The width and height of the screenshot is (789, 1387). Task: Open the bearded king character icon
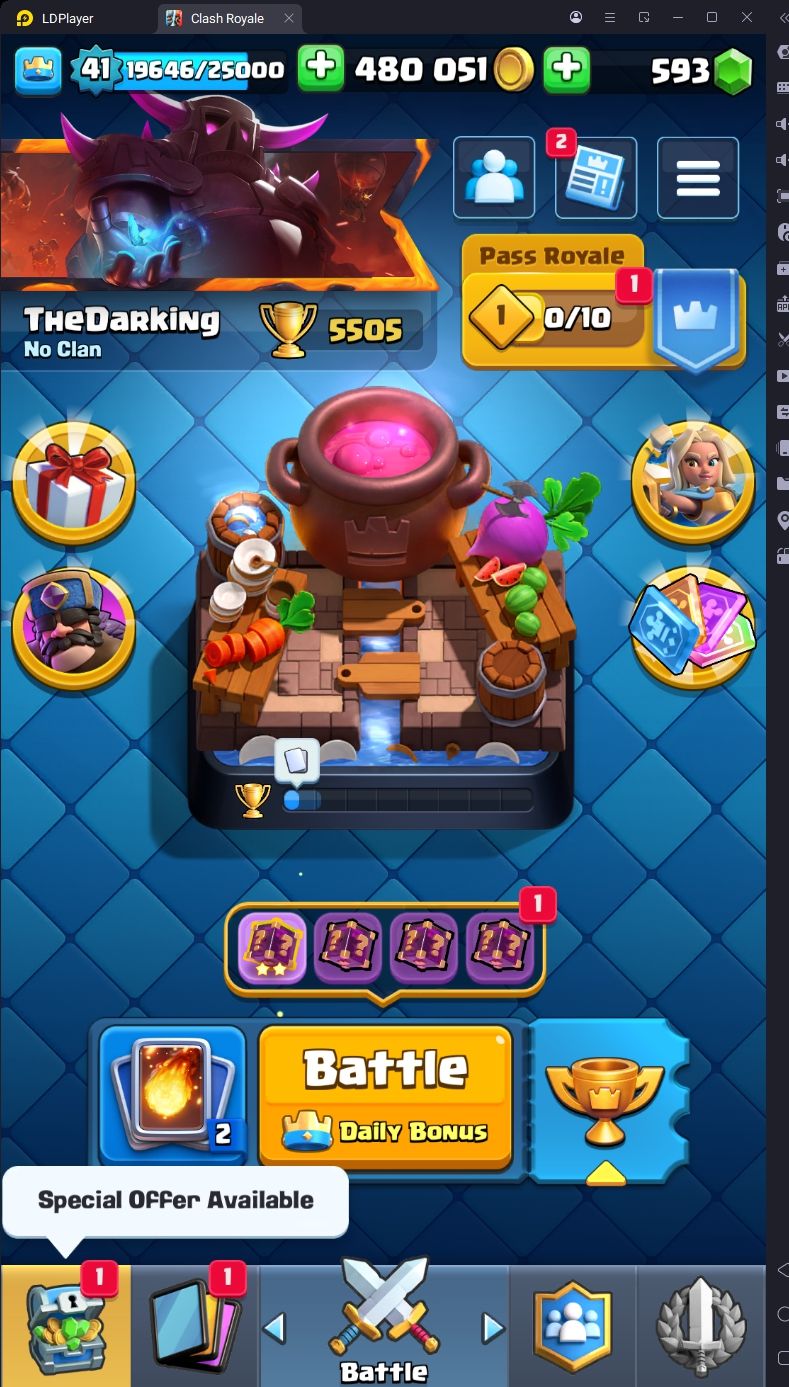point(74,628)
